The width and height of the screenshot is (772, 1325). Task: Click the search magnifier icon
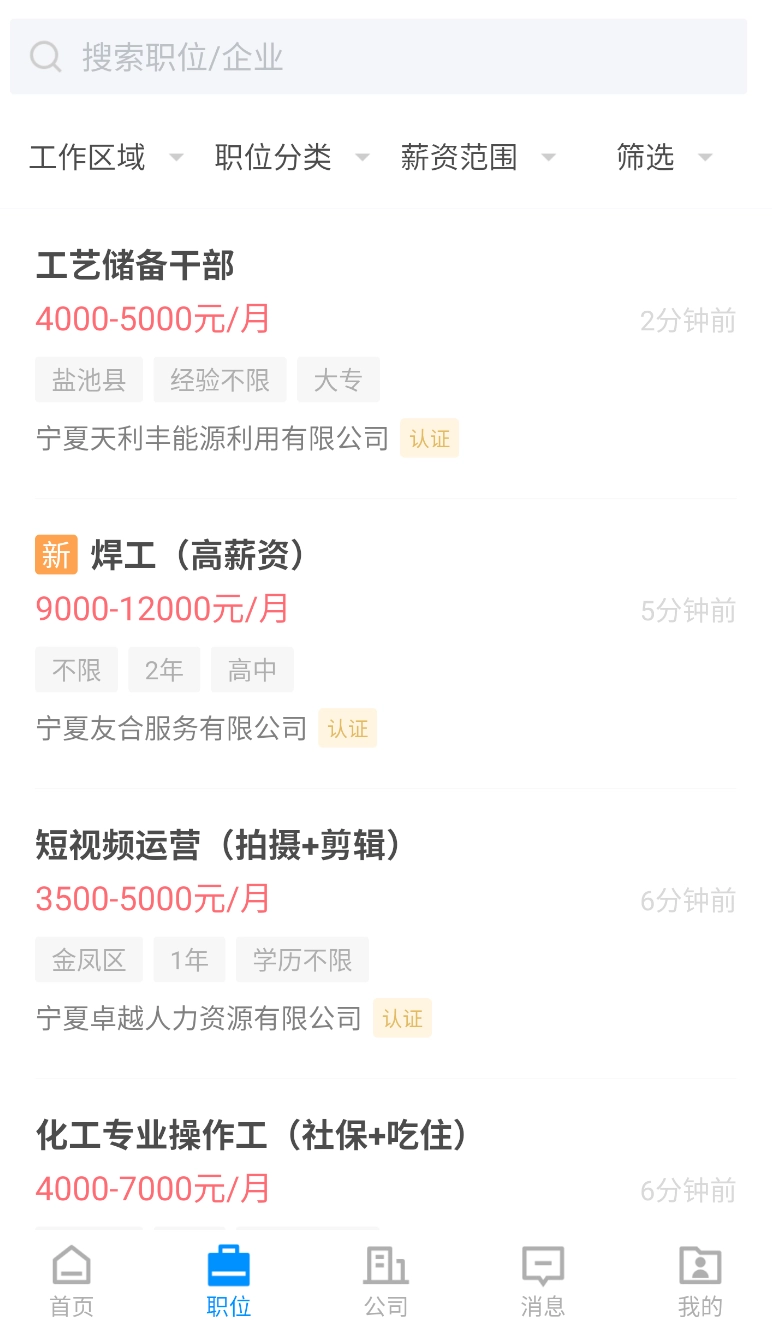[x=45, y=56]
